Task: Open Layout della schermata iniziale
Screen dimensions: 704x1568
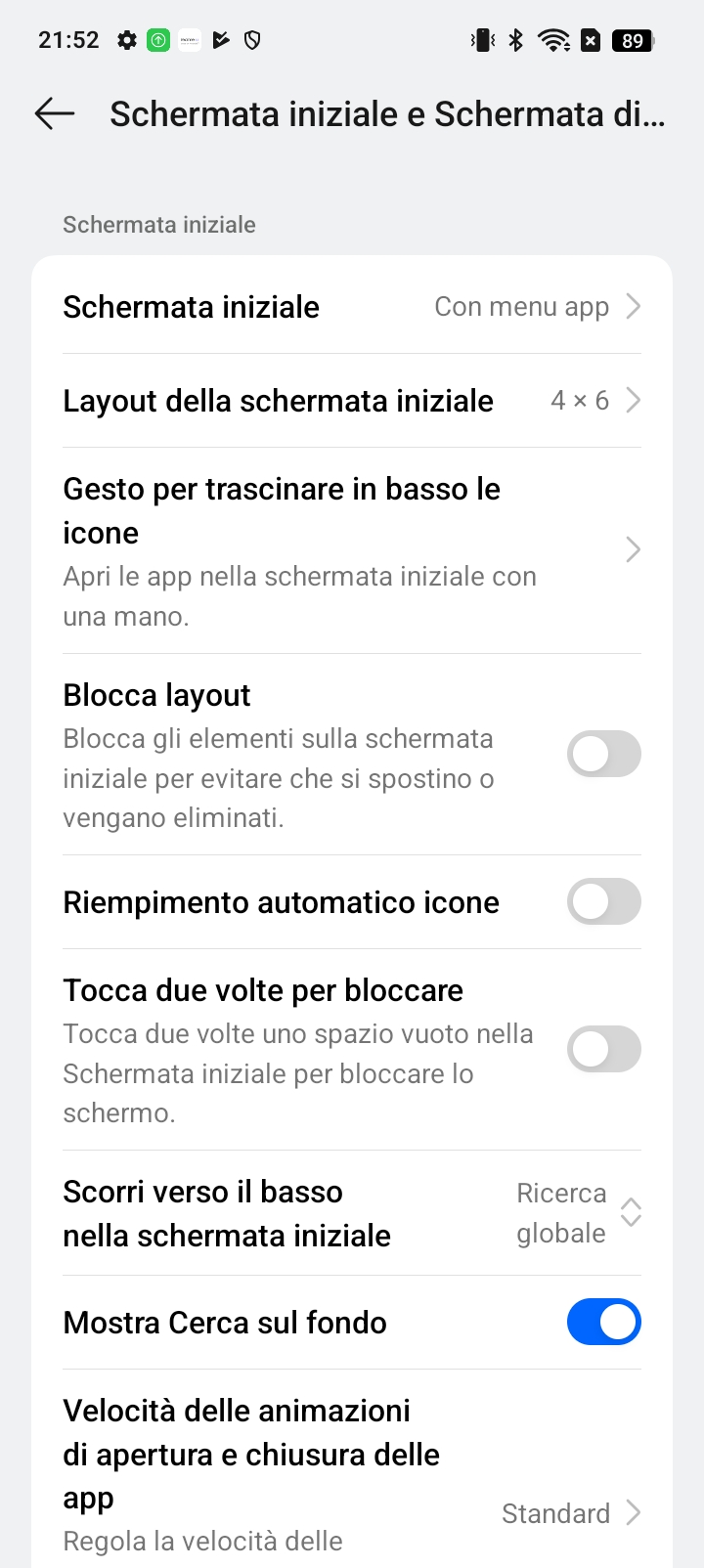Action: [352, 401]
